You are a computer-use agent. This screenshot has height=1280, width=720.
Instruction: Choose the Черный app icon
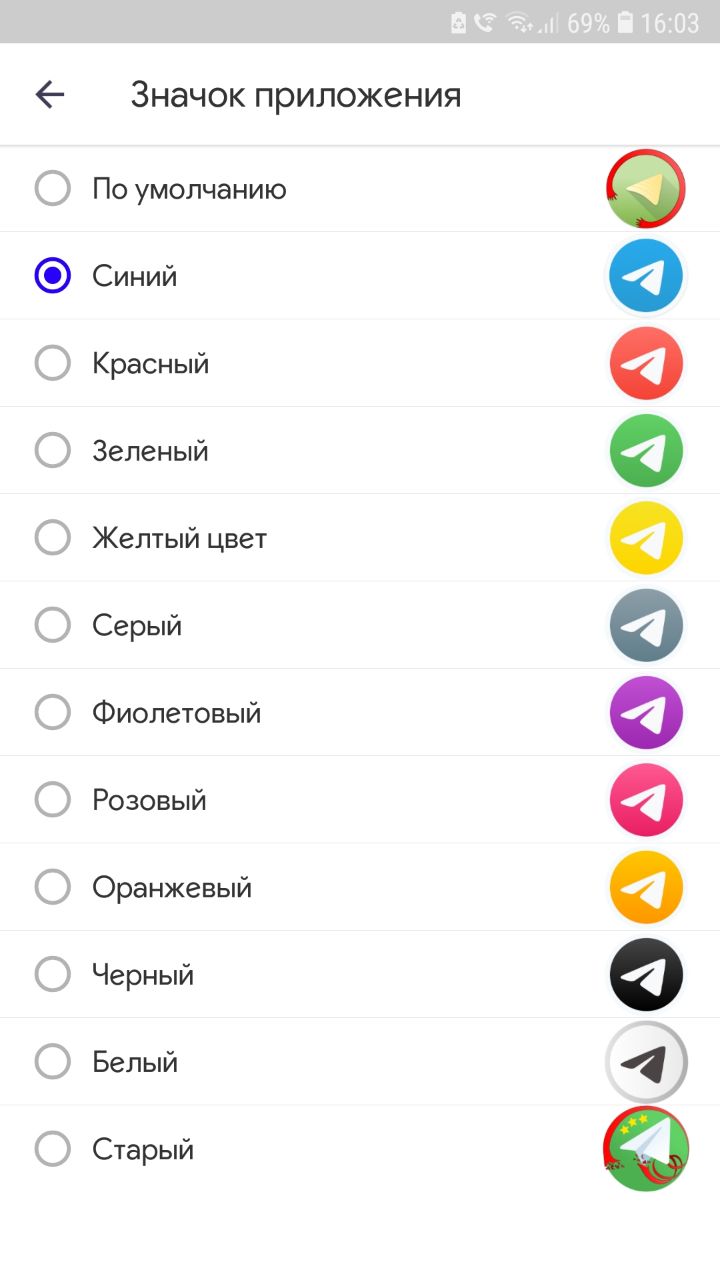click(x=360, y=974)
